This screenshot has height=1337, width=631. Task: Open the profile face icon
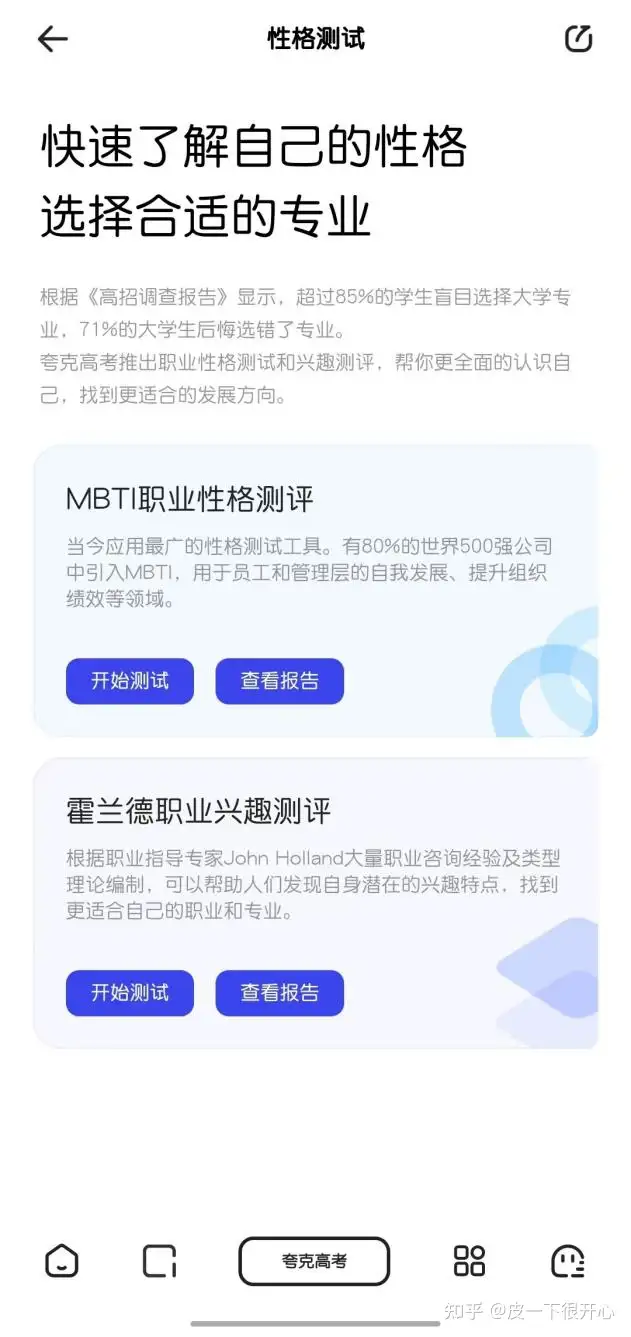568,1260
